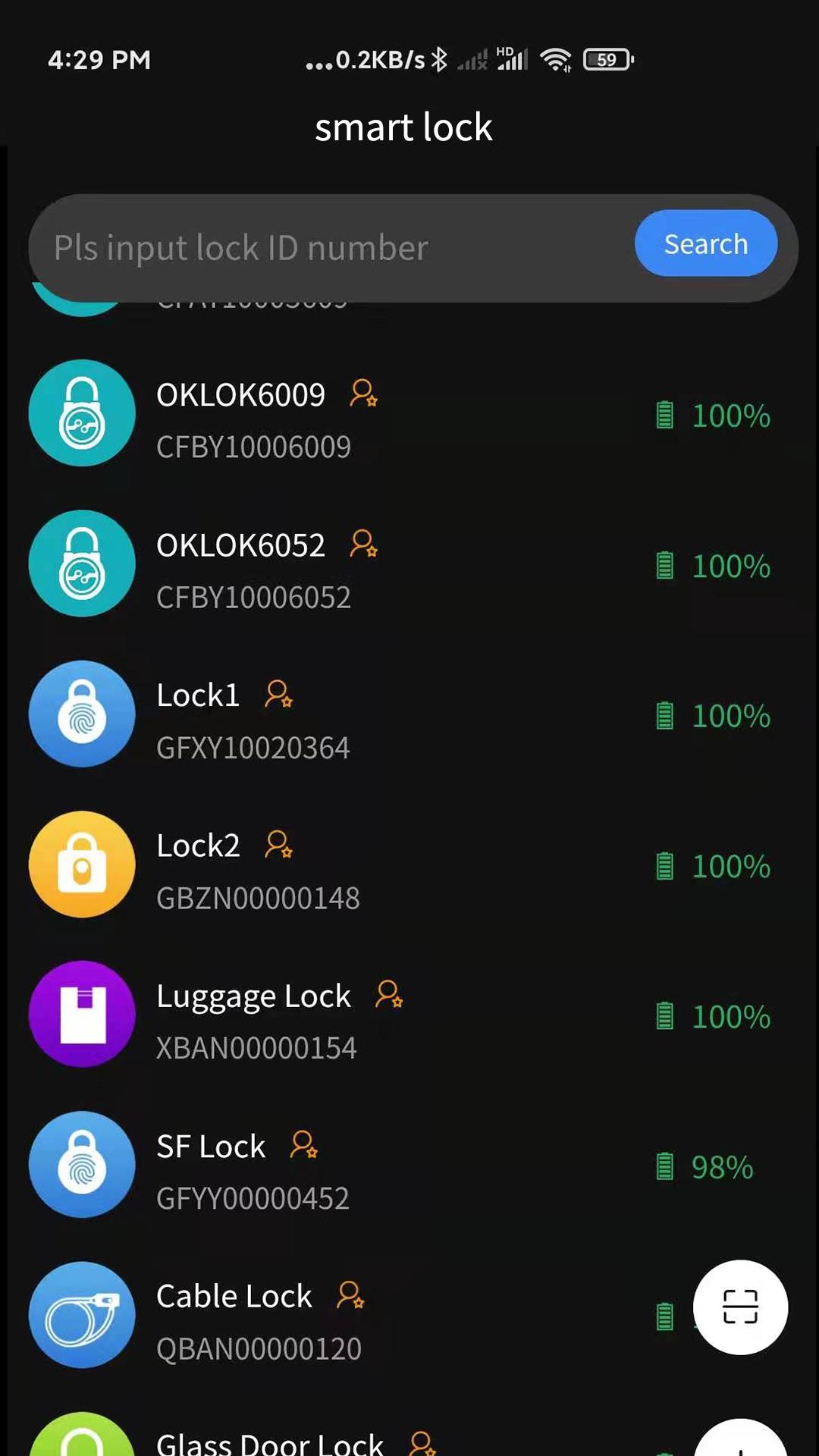
Task: Tap the scan code floating button
Action: coord(740,1307)
